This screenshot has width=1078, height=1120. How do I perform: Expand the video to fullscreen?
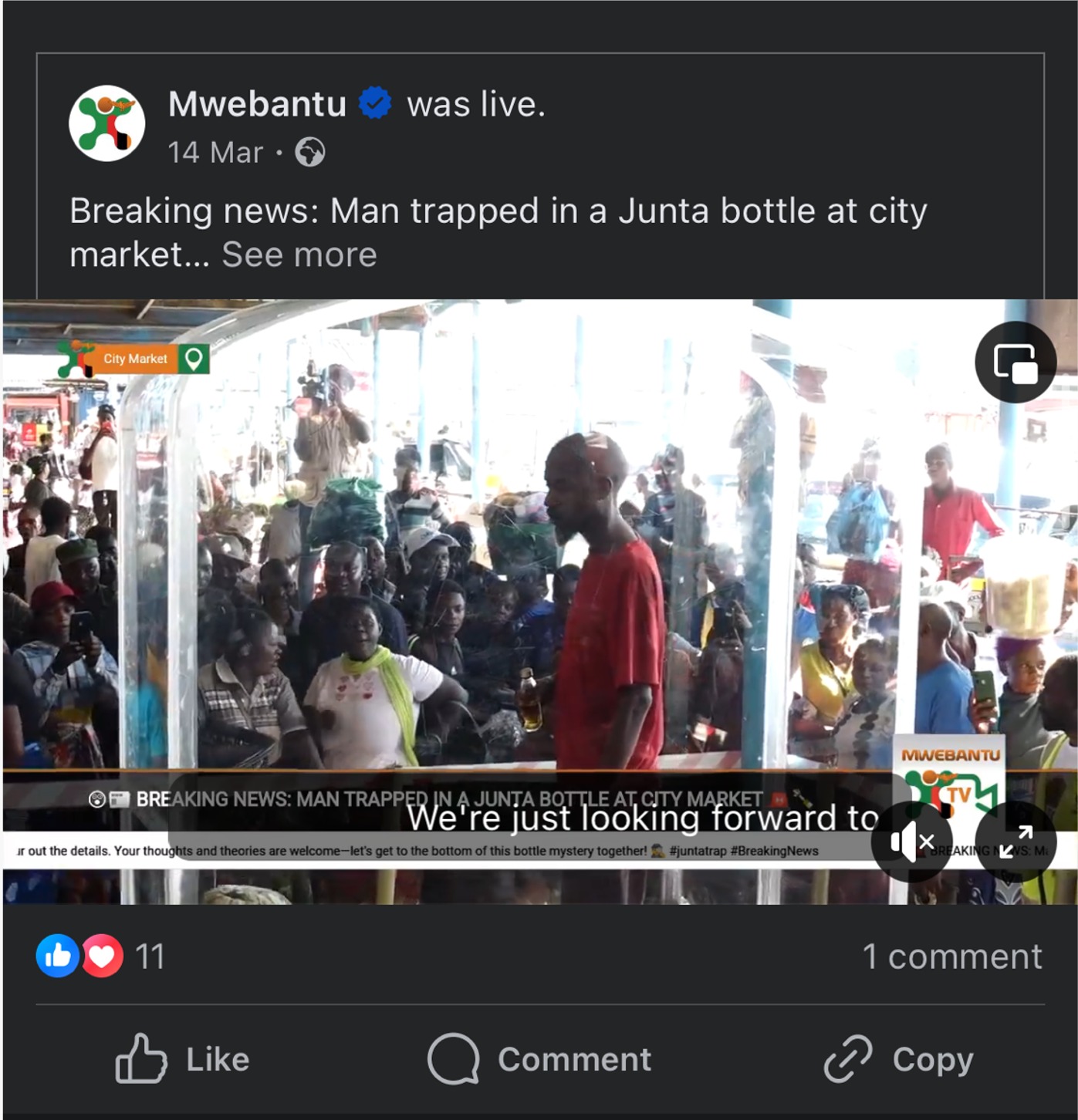click(1015, 842)
